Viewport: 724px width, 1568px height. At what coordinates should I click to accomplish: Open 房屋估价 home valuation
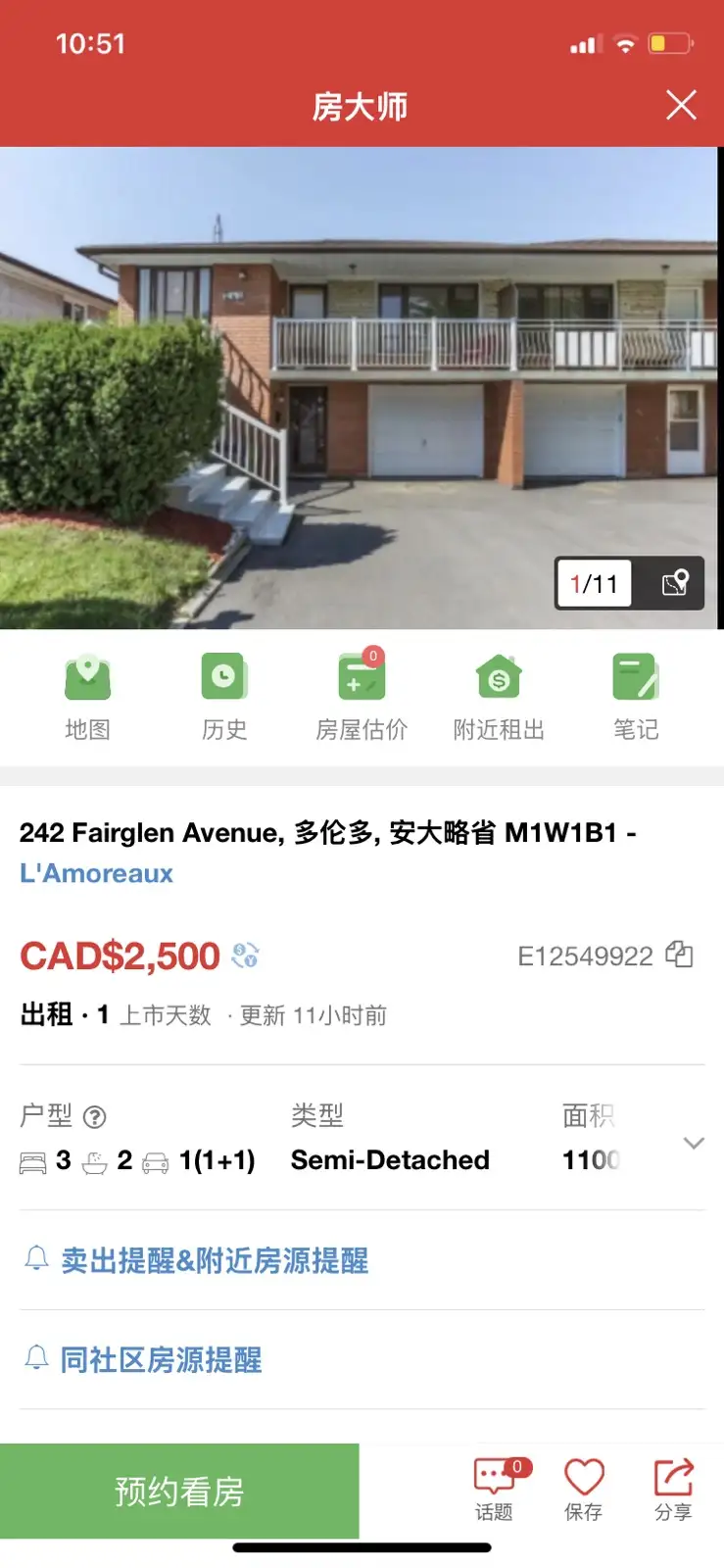point(362,696)
